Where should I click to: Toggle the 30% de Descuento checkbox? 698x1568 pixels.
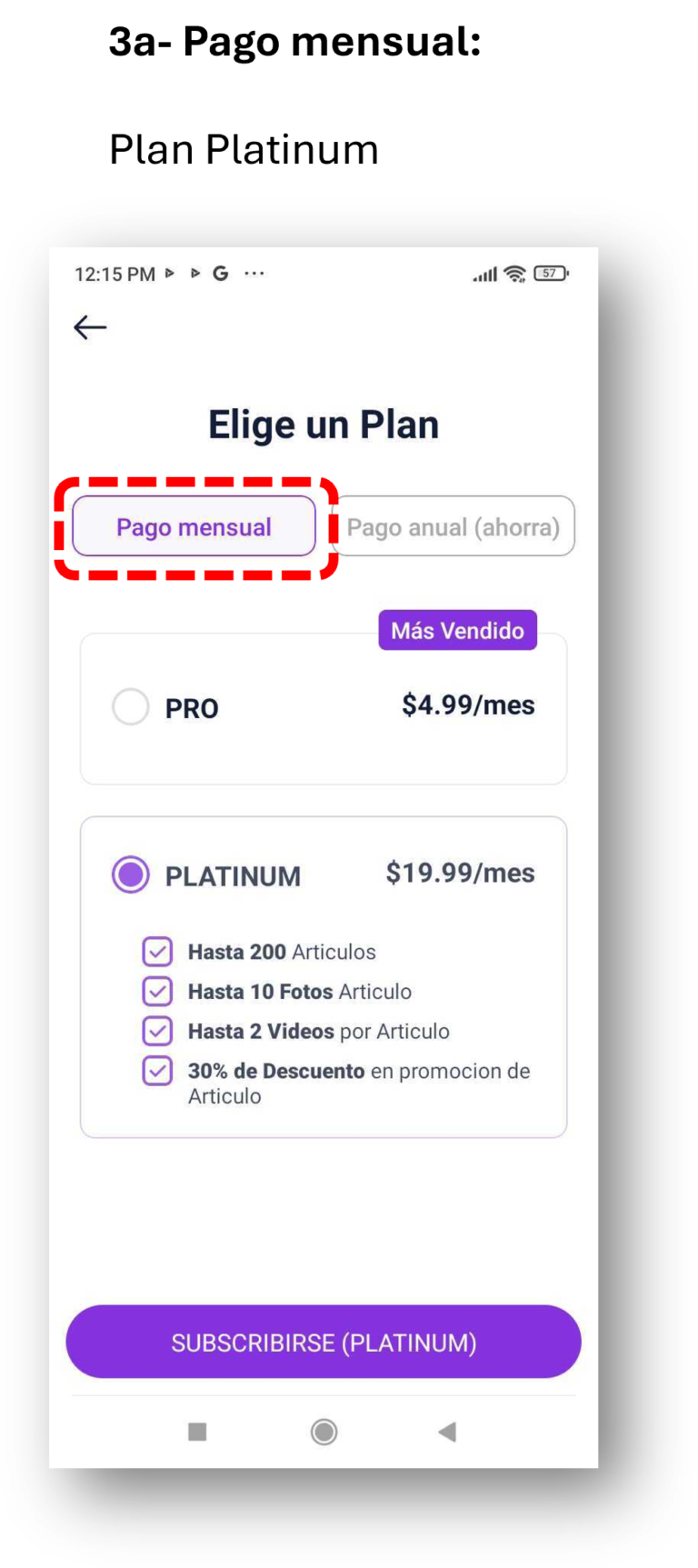coord(157,1071)
